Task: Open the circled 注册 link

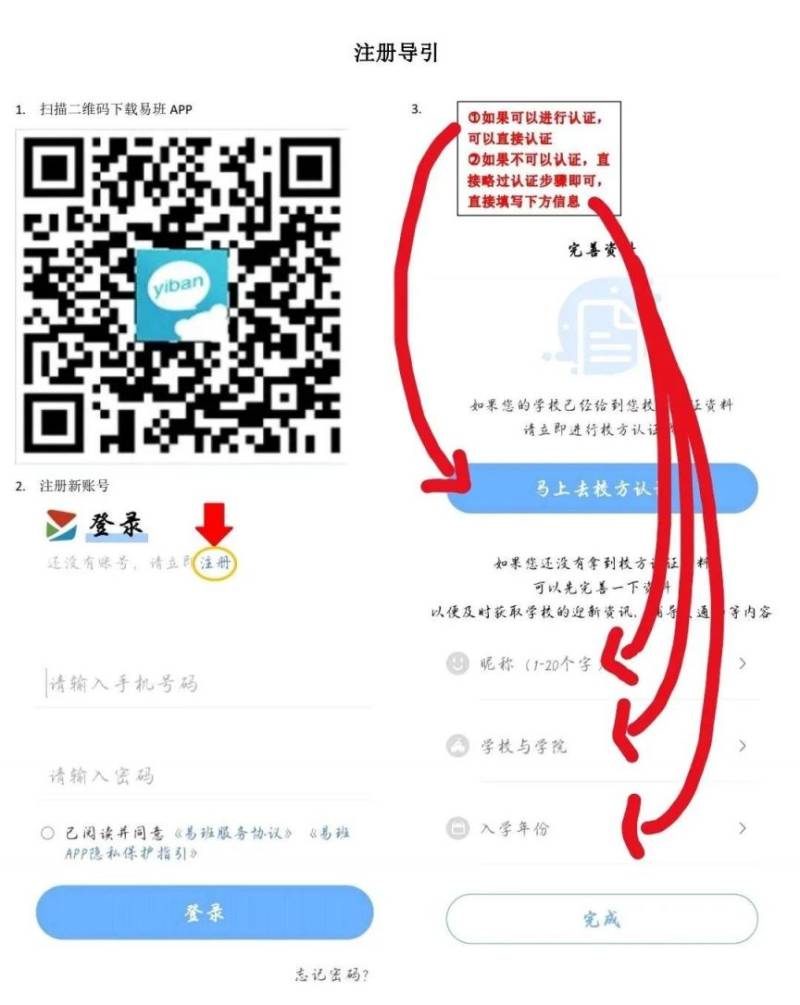Action: tap(216, 561)
